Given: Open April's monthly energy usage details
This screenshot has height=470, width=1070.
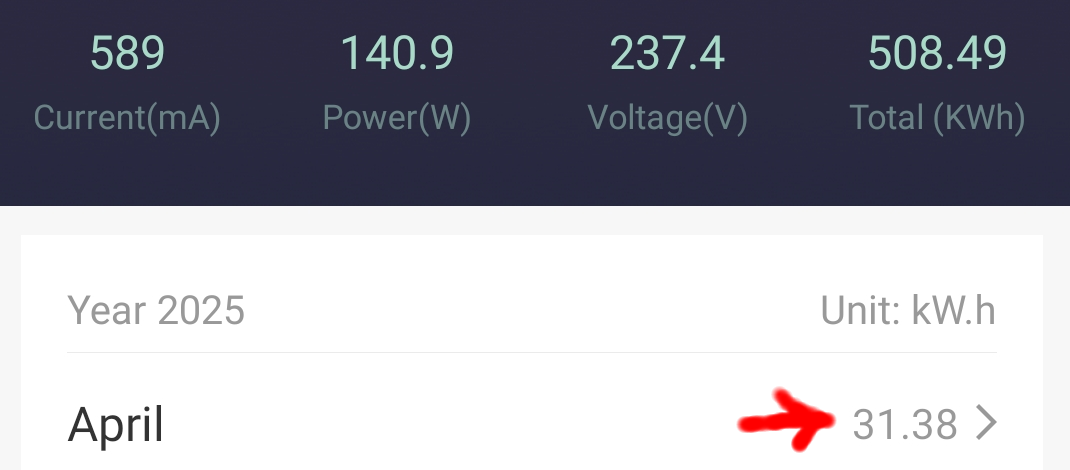Looking at the screenshot, I should click(985, 425).
